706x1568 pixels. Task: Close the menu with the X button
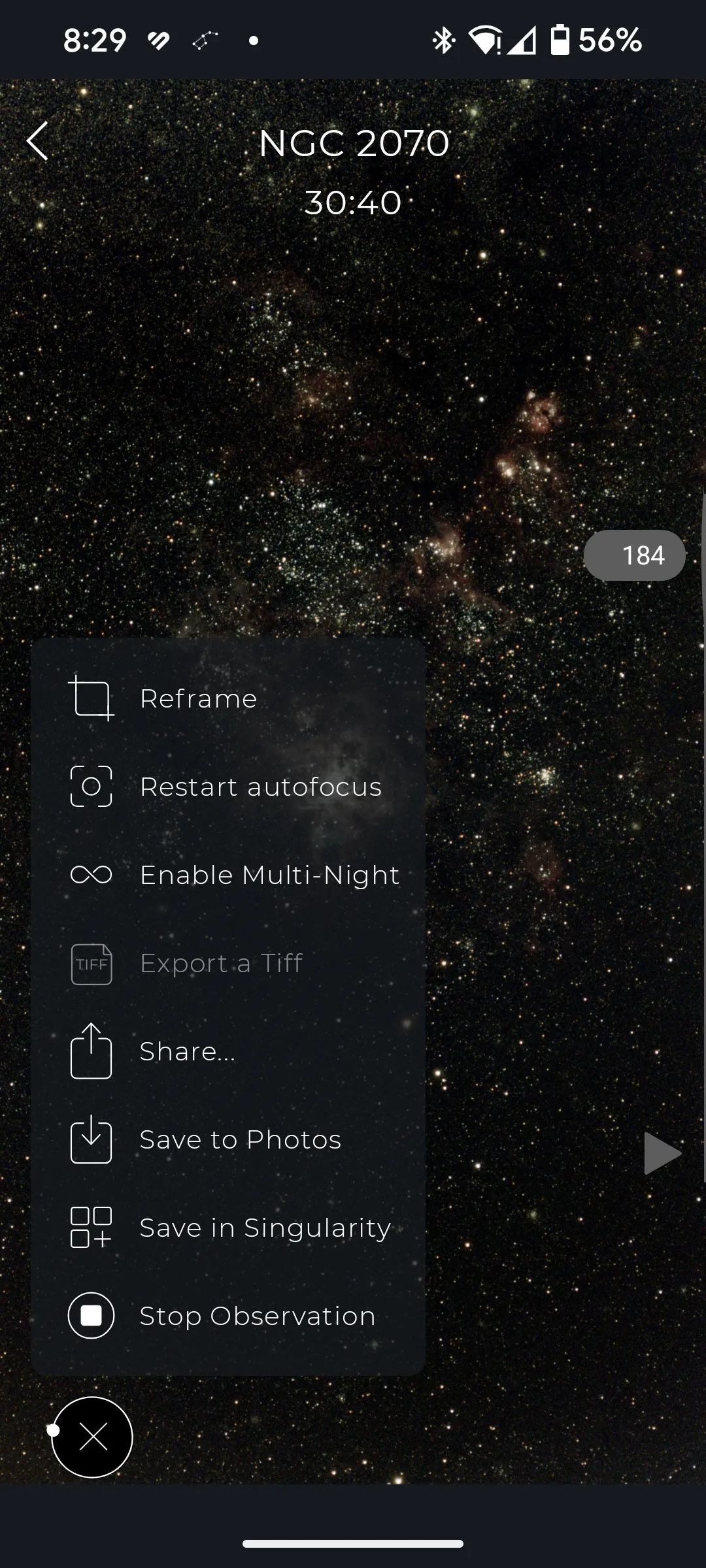tap(92, 1437)
